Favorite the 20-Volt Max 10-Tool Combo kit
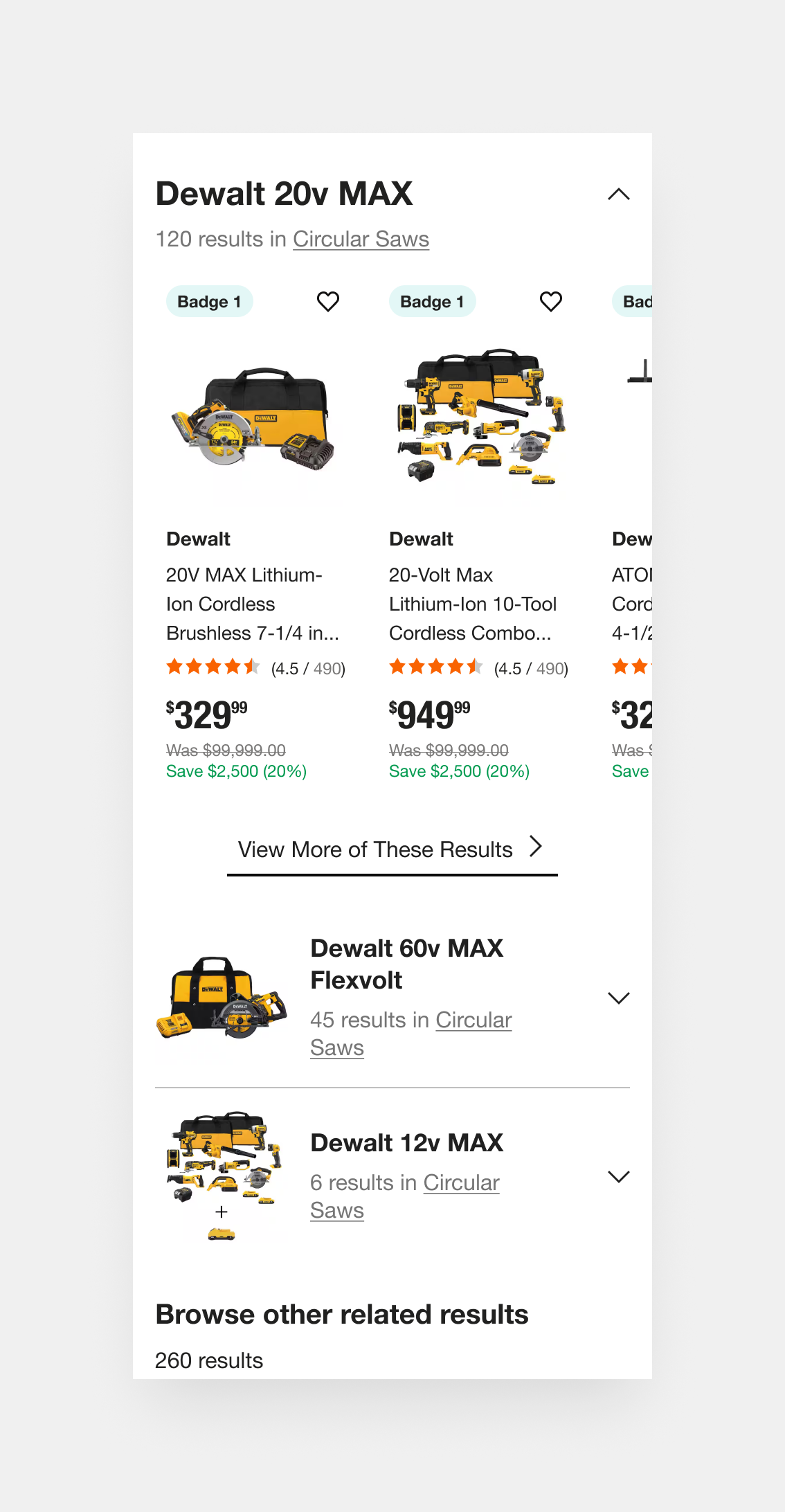Viewport: 785px width, 1512px height. (x=551, y=302)
